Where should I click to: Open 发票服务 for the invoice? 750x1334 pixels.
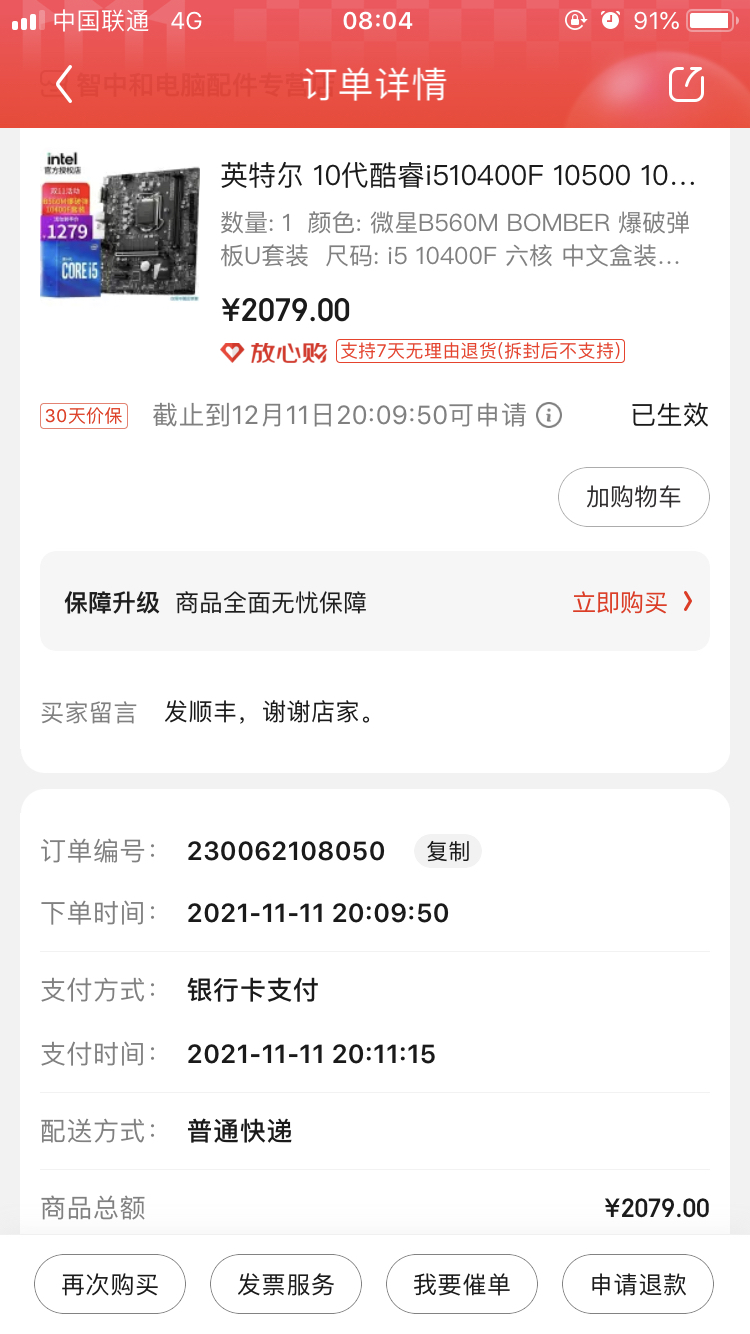(x=286, y=1285)
